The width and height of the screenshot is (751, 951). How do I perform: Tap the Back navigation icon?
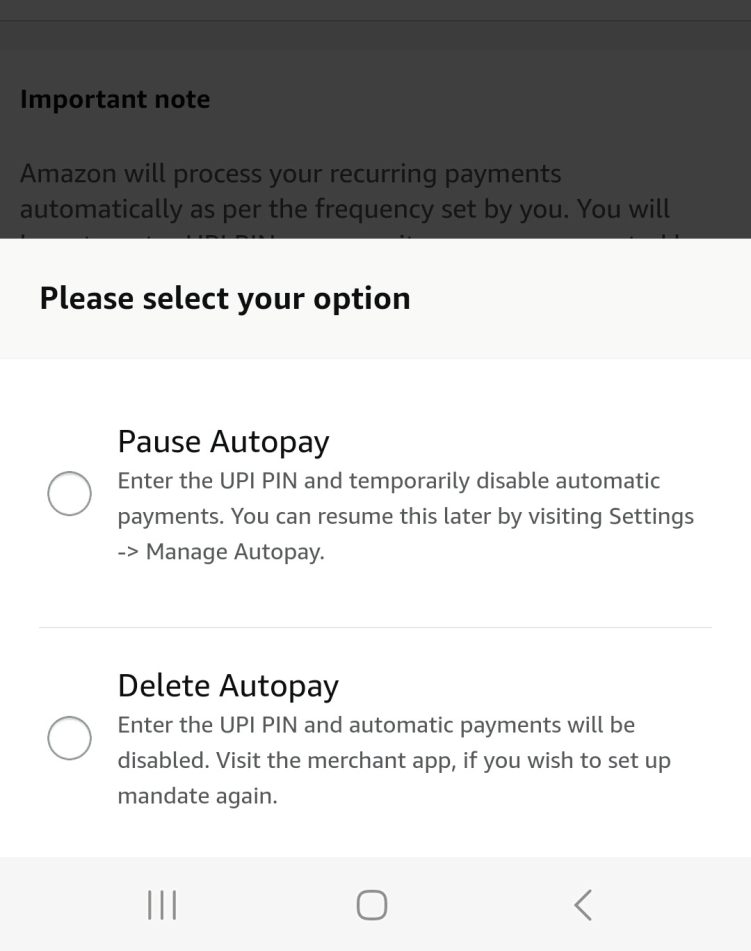(583, 903)
